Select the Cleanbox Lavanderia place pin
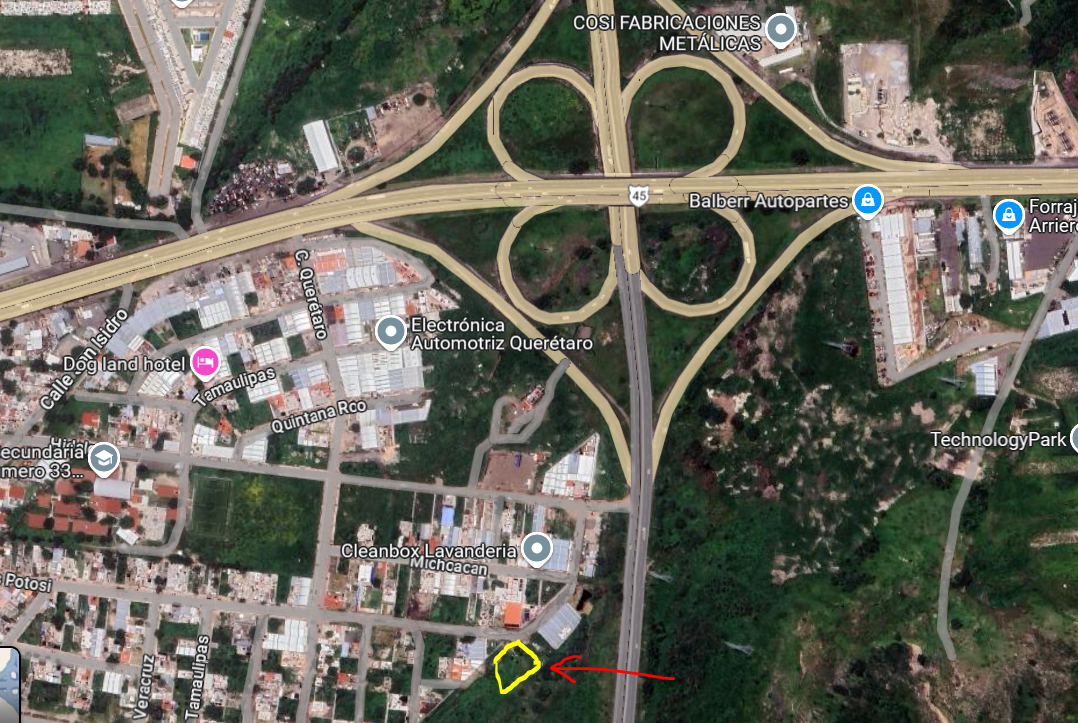 (538, 548)
